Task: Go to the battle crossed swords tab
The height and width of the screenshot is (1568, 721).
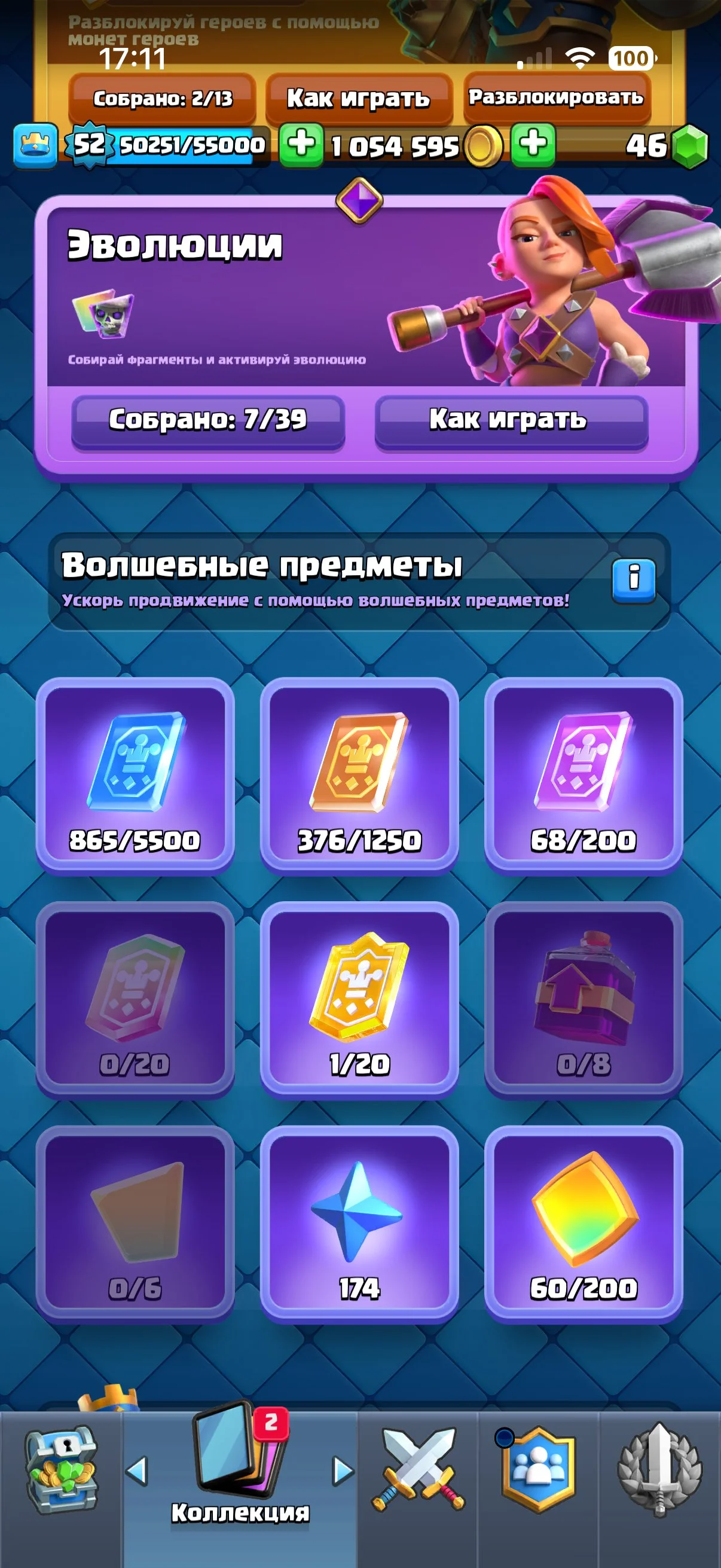Action: [x=418, y=1471]
